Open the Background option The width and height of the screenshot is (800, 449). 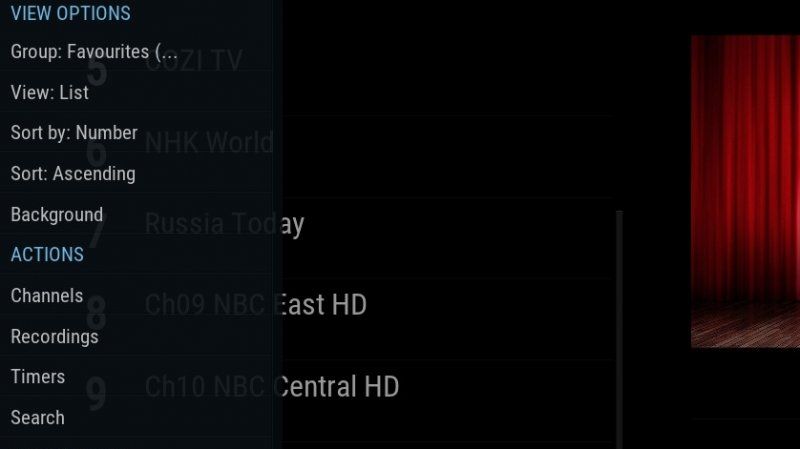tap(57, 215)
